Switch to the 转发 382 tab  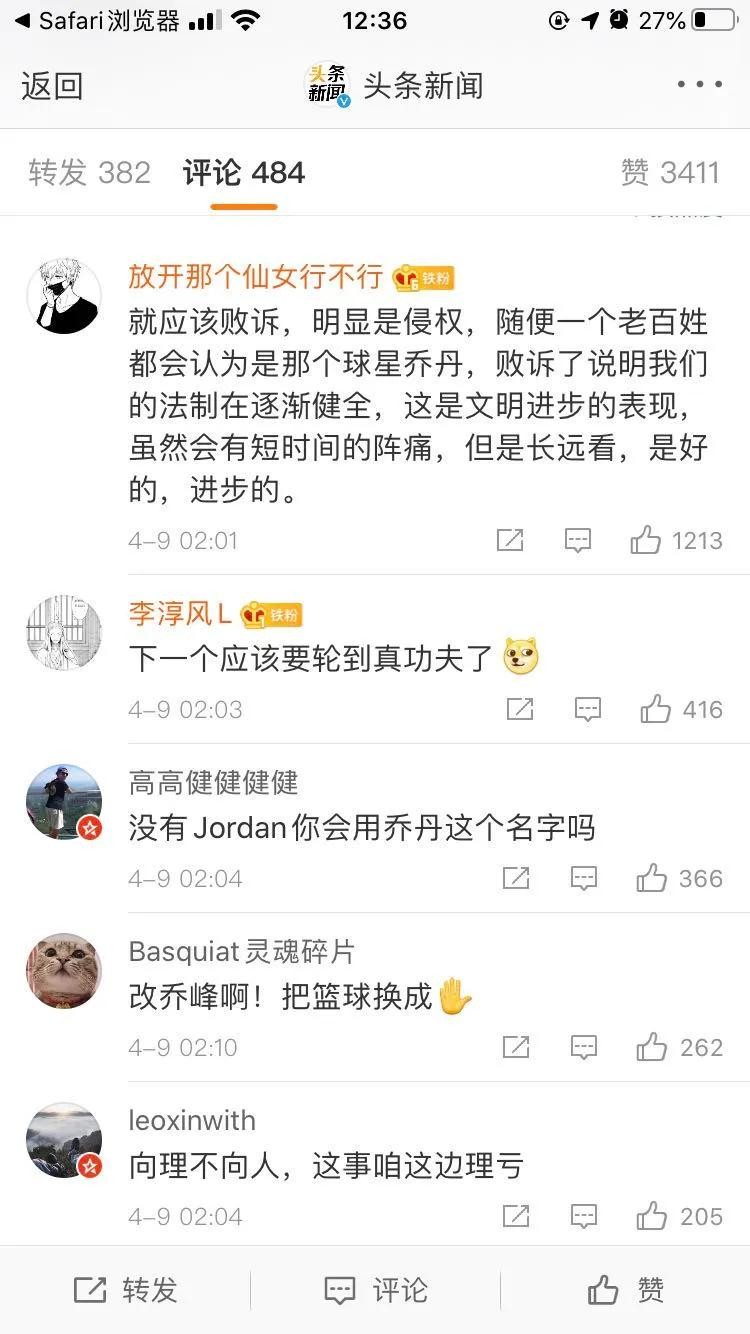[89, 173]
